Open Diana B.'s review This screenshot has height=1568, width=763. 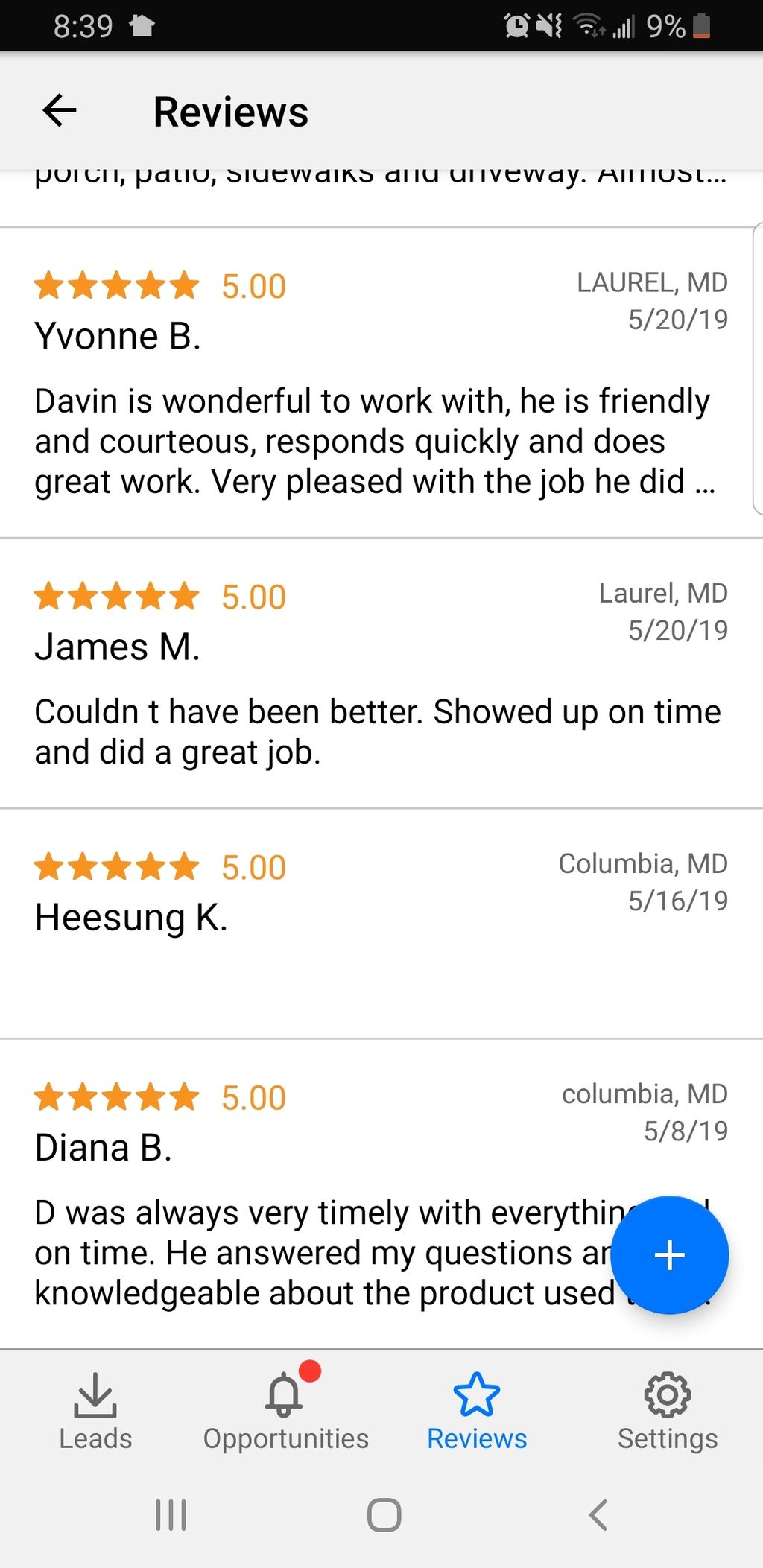coord(313,1192)
